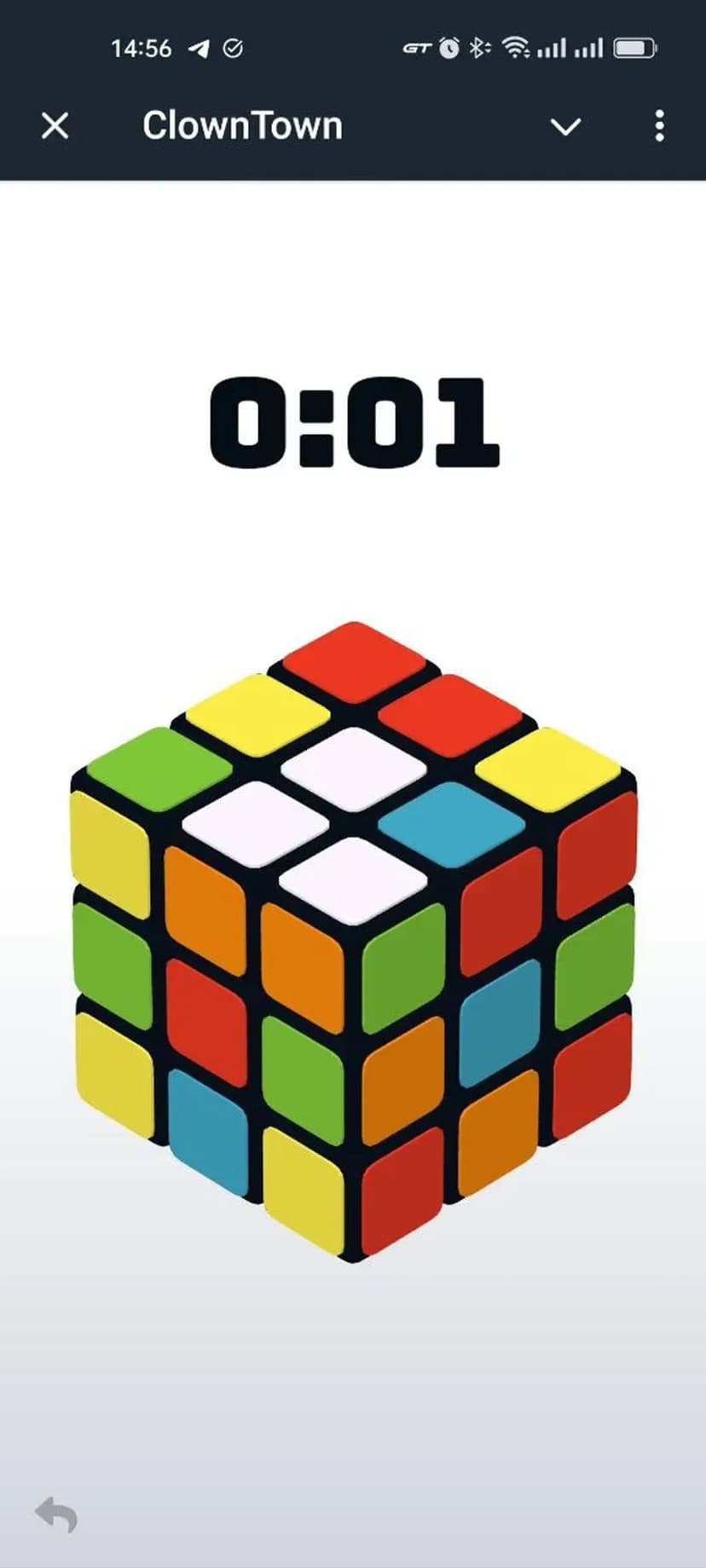This screenshot has width=706, height=1568.
Task: Undo the last cube move
Action: point(56,1513)
